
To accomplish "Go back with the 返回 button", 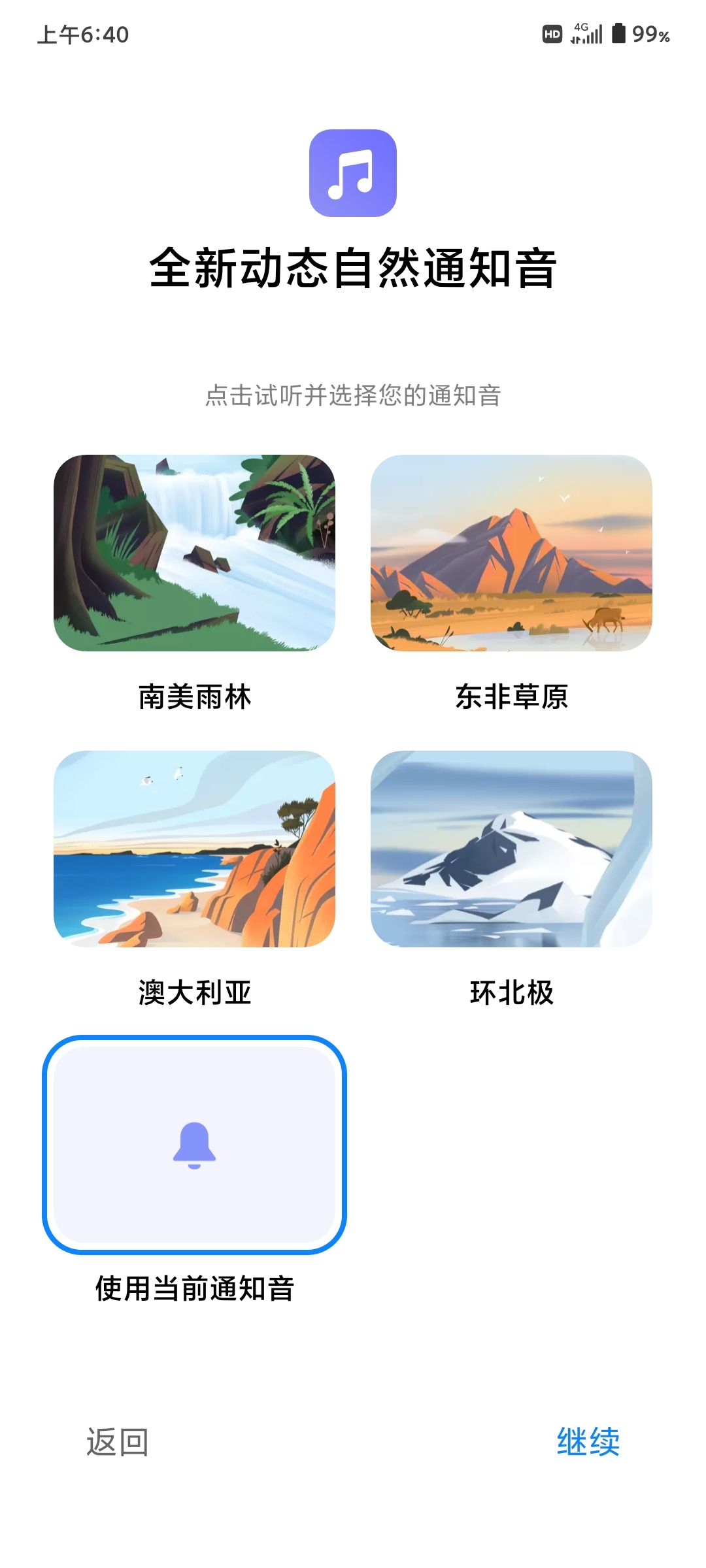I will [118, 1441].
